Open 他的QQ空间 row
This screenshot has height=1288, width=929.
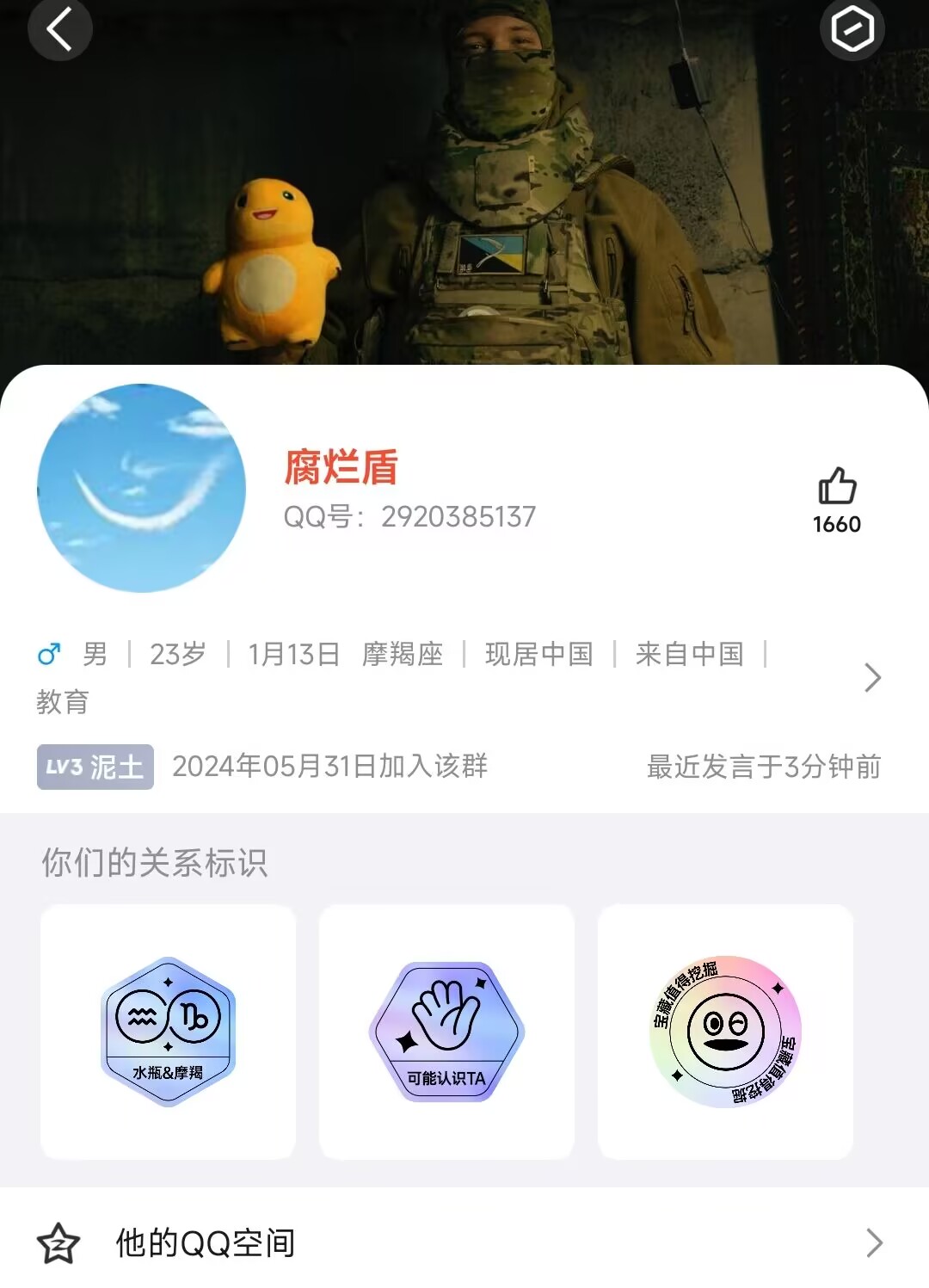[x=464, y=1242]
